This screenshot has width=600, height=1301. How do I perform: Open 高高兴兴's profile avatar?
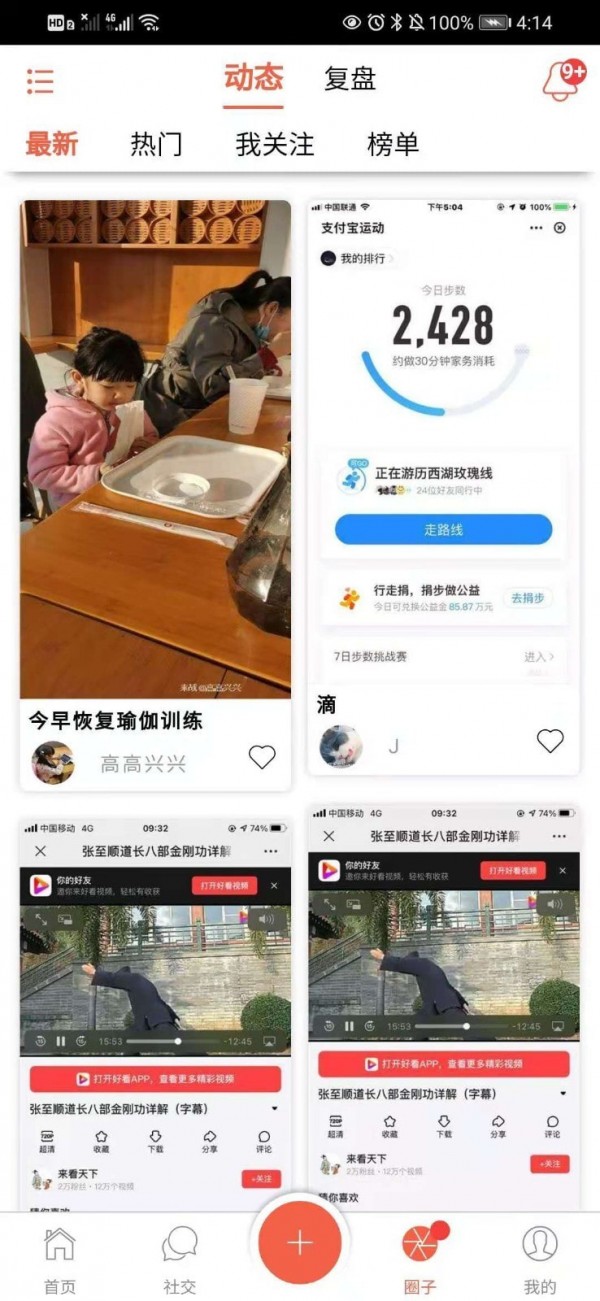point(53,763)
